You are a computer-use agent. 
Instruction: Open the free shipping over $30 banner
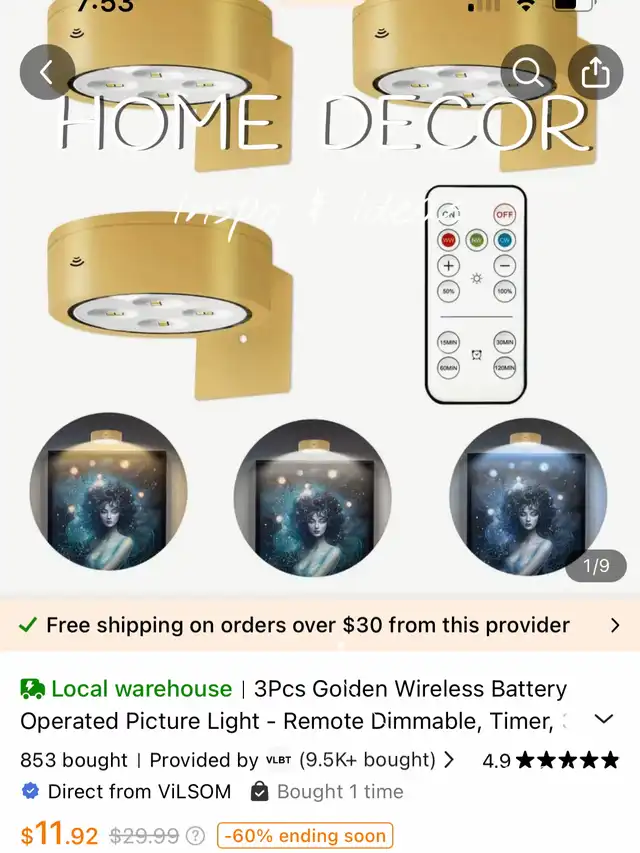click(x=320, y=625)
